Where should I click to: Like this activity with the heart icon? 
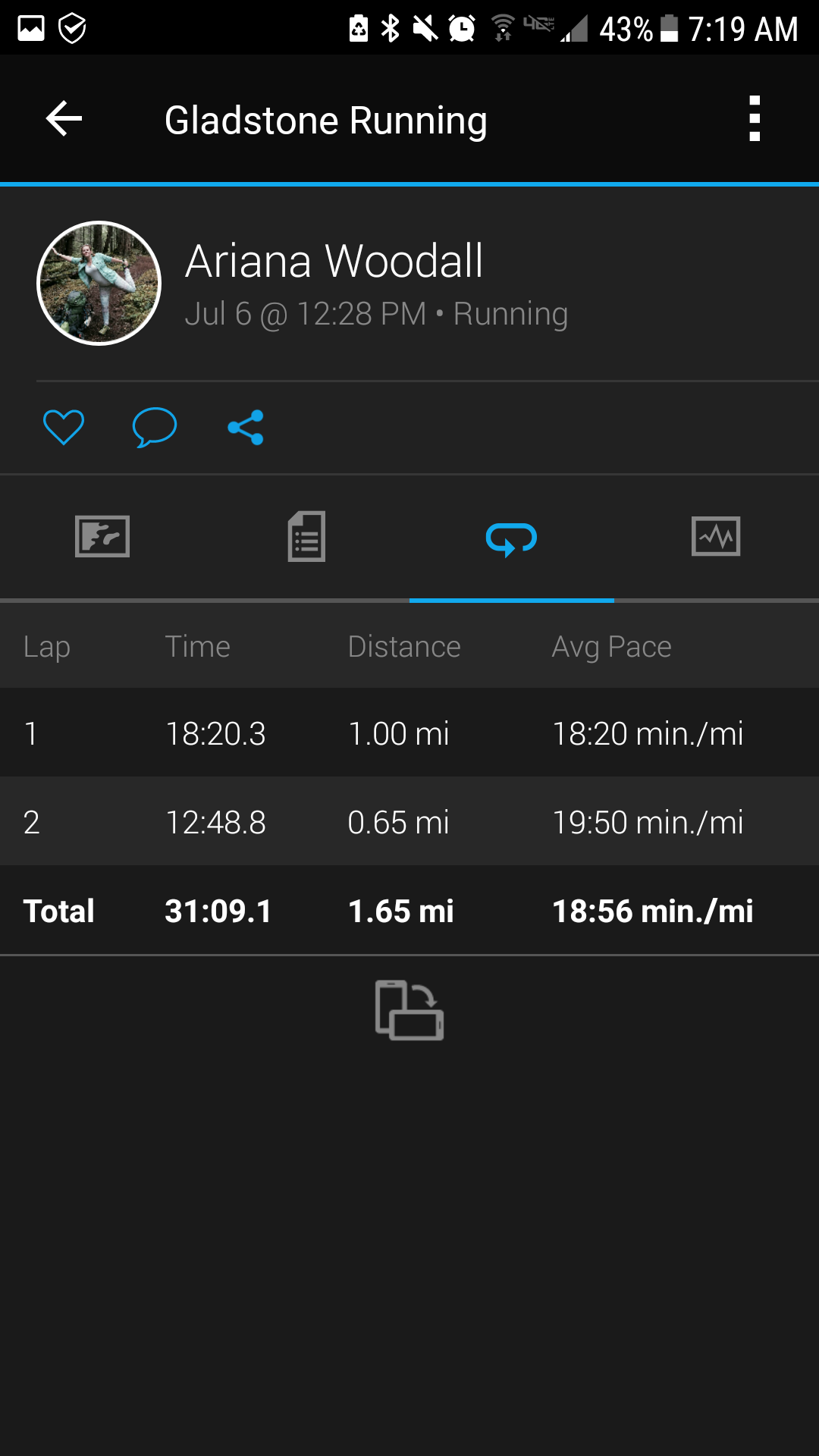coord(64,427)
